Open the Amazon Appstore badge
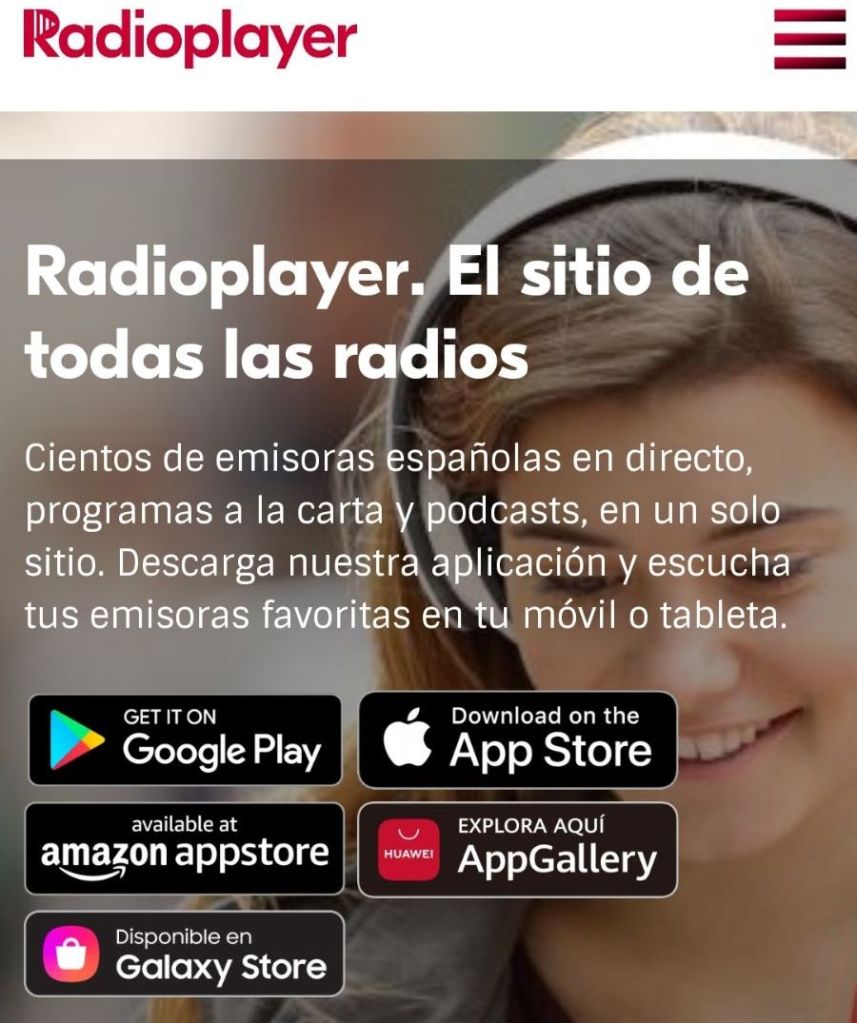Image resolution: width=857 pixels, height=1023 pixels. click(185, 848)
